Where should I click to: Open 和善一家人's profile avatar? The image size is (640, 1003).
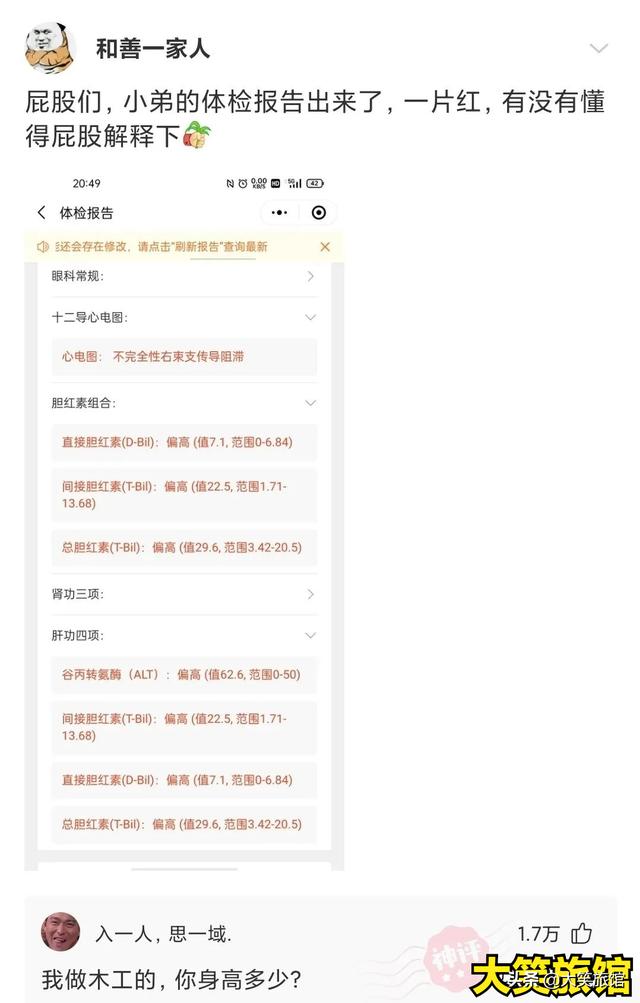50,48
